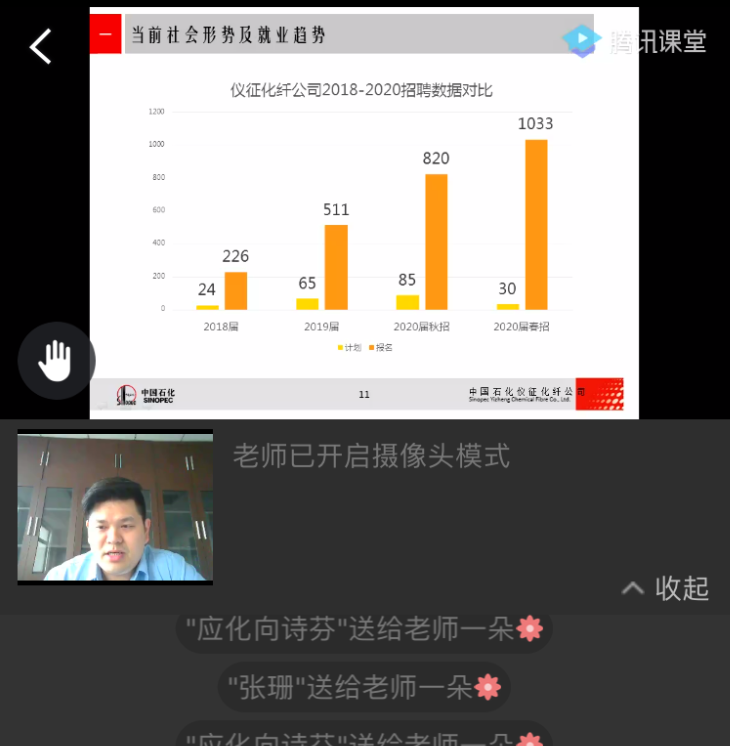The width and height of the screenshot is (730, 746).
Task: Go back using the top-left arrow
Action: tap(40, 46)
